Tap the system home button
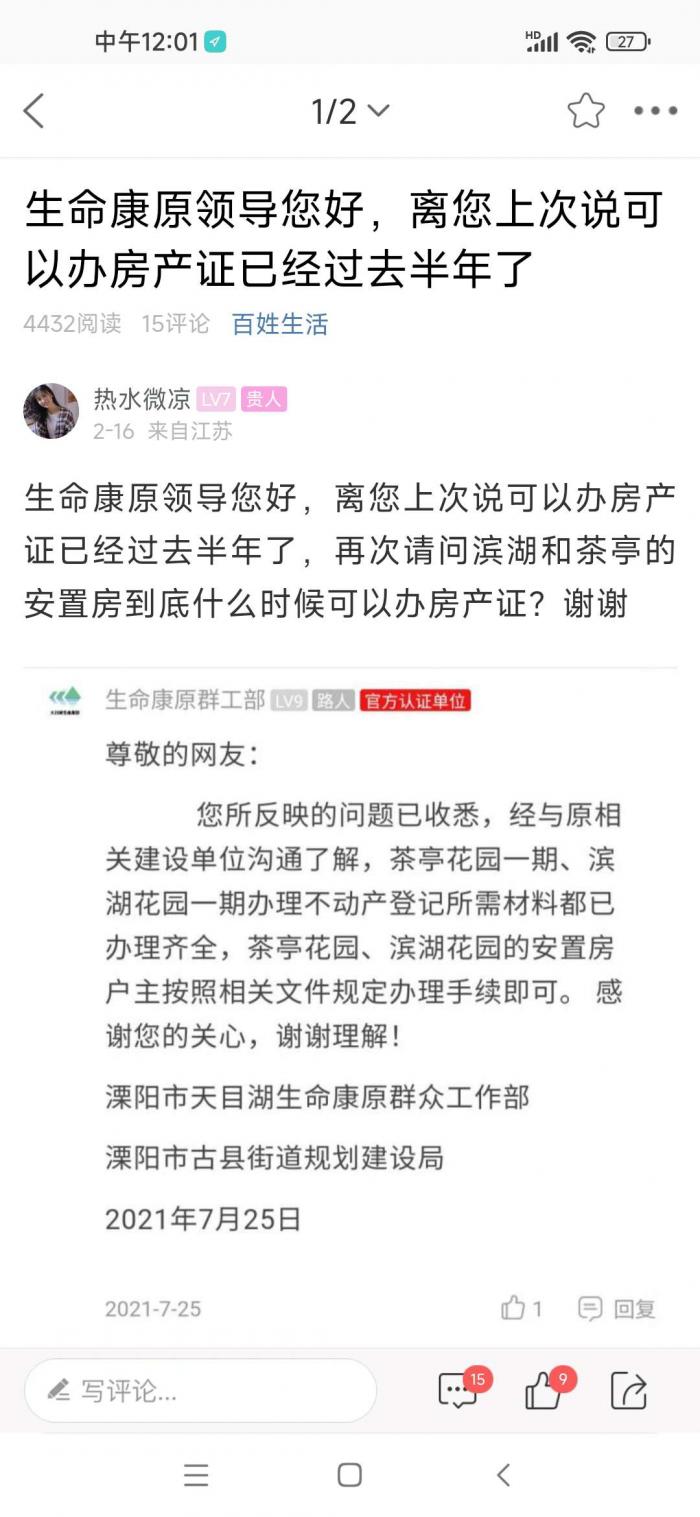This screenshot has height=1517, width=700. [x=349, y=1474]
